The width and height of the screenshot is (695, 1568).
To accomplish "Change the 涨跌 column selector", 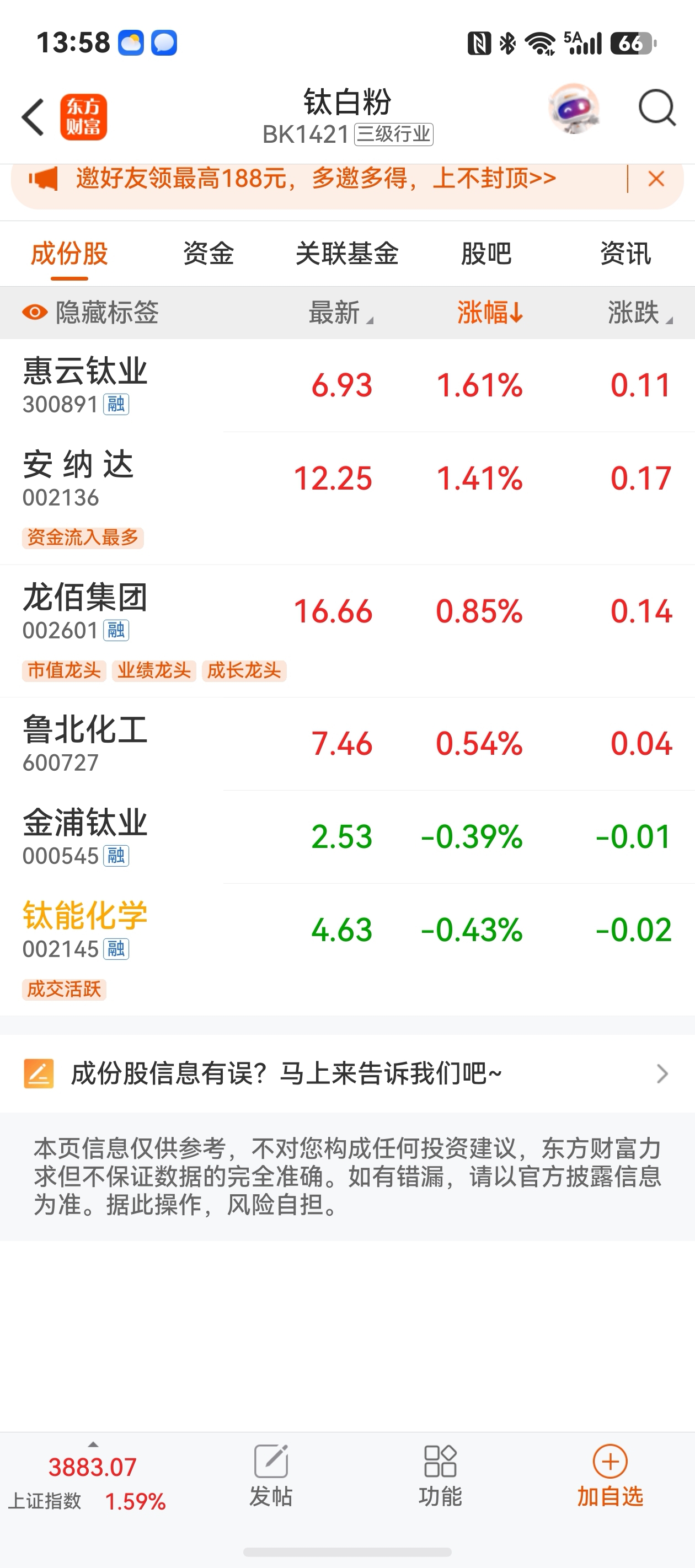I will [640, 313].
